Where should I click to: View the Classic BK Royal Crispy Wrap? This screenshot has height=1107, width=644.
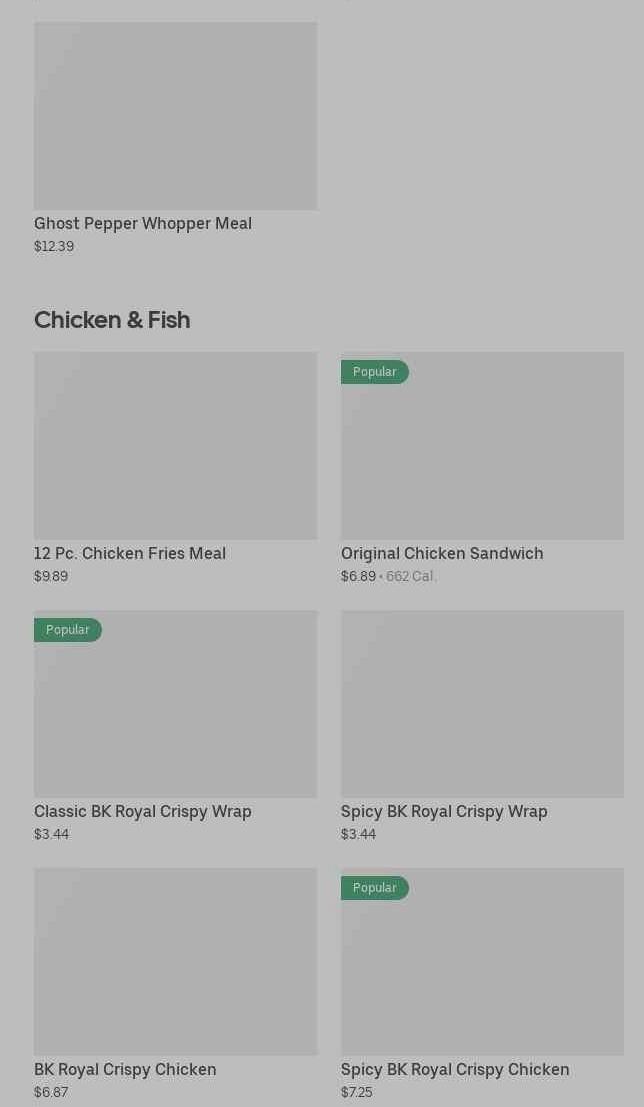pos(175,705)
